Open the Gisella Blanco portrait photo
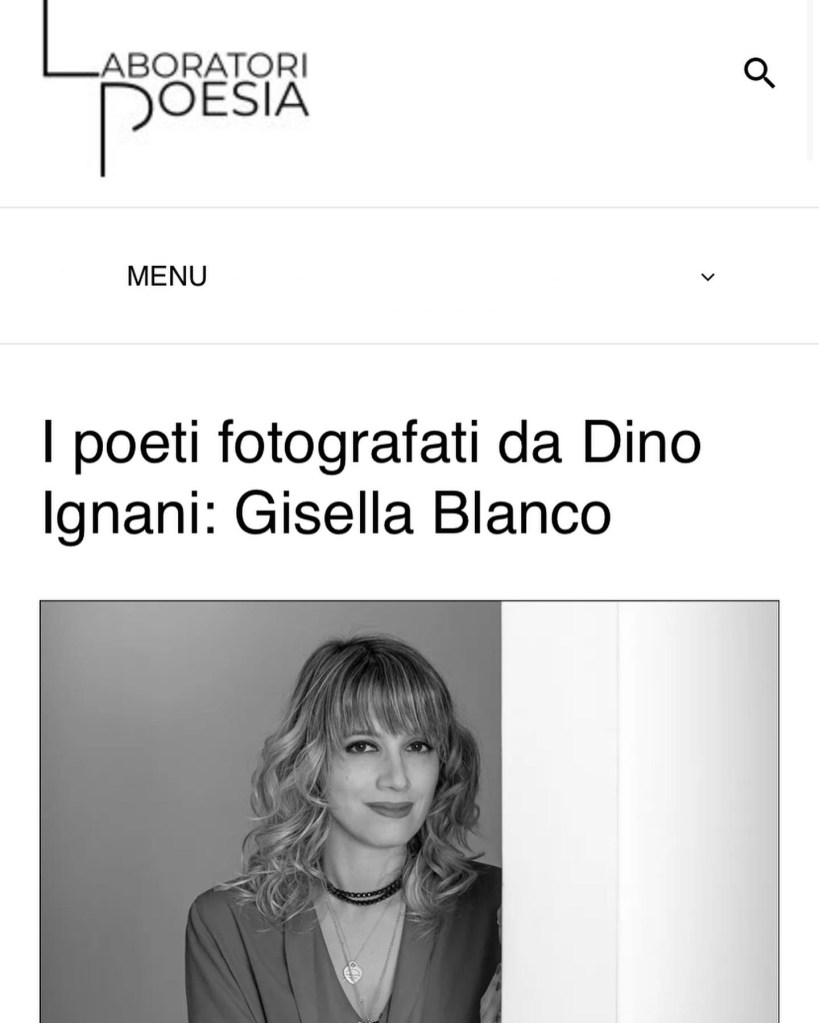Screen dimensions: 819x1023 coord(409,810)
